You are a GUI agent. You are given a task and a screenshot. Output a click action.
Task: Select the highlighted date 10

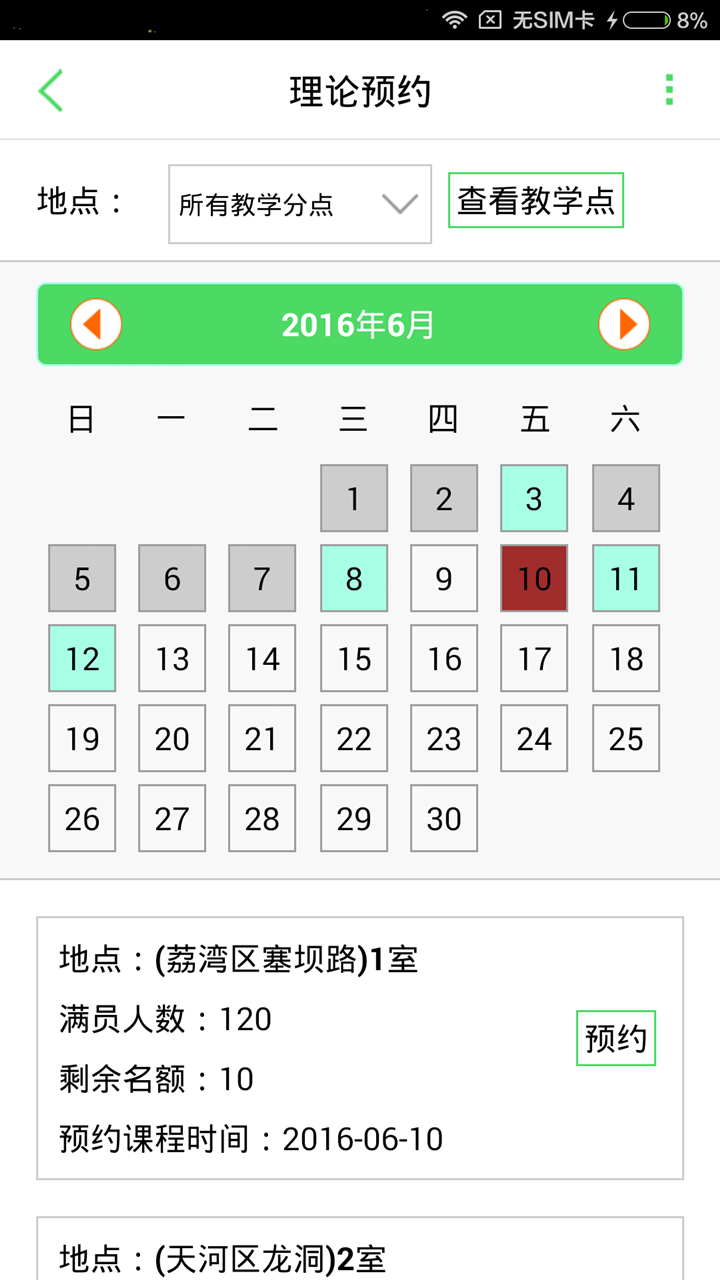point(534,578)
